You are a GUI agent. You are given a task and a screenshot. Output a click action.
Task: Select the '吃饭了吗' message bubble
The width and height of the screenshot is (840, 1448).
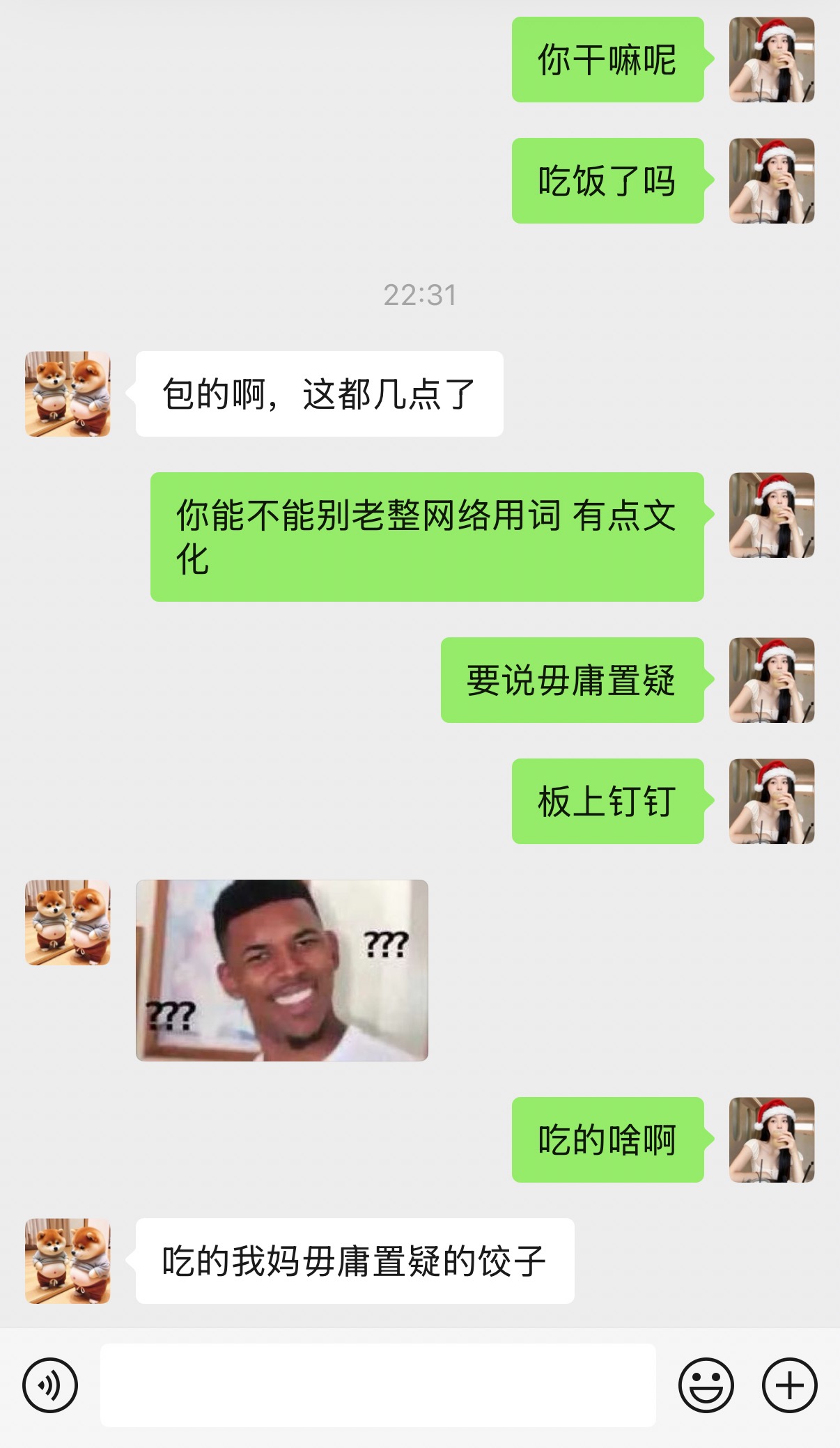pos(606,180)
